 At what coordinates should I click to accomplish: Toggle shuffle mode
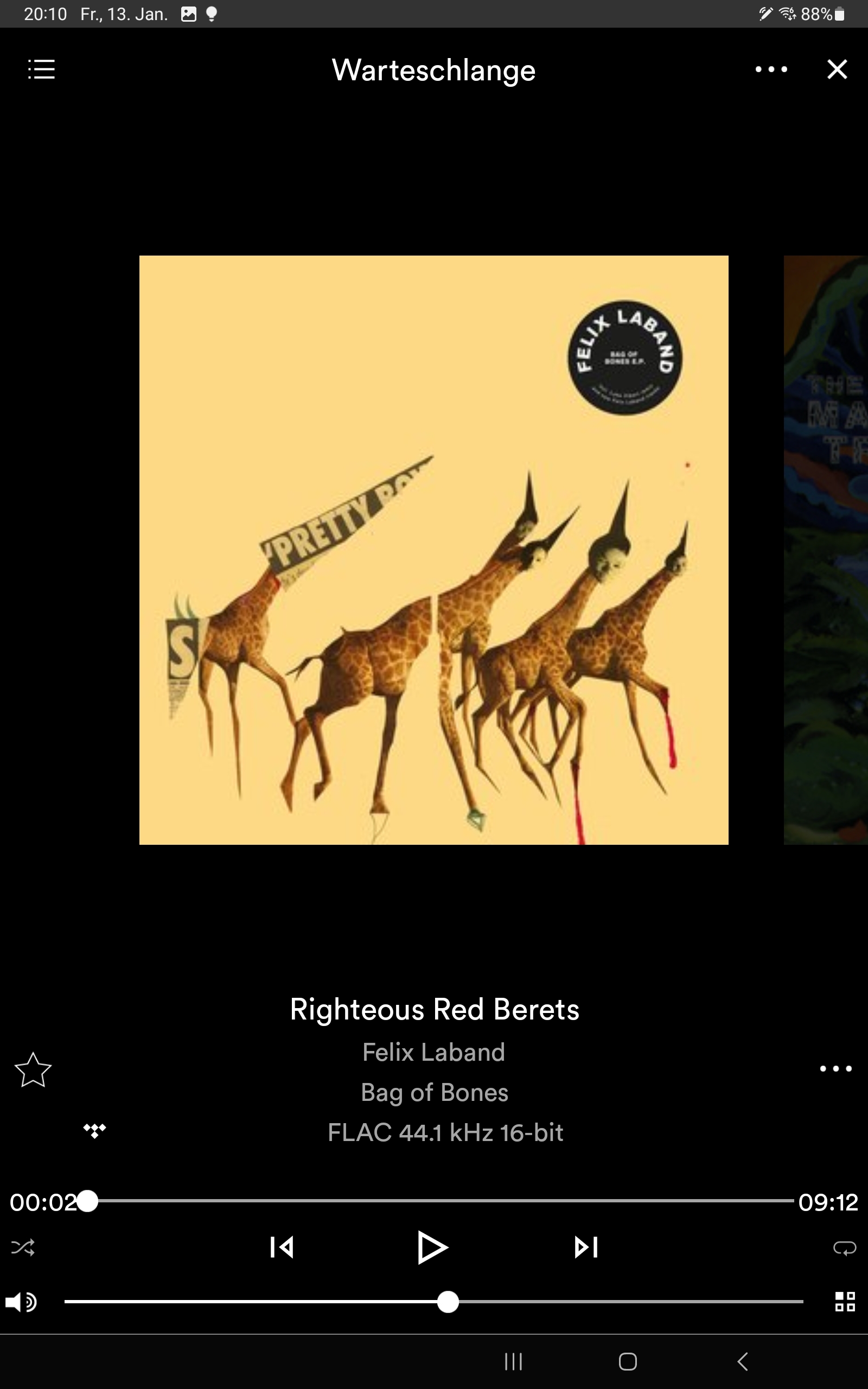(23, 1247)
